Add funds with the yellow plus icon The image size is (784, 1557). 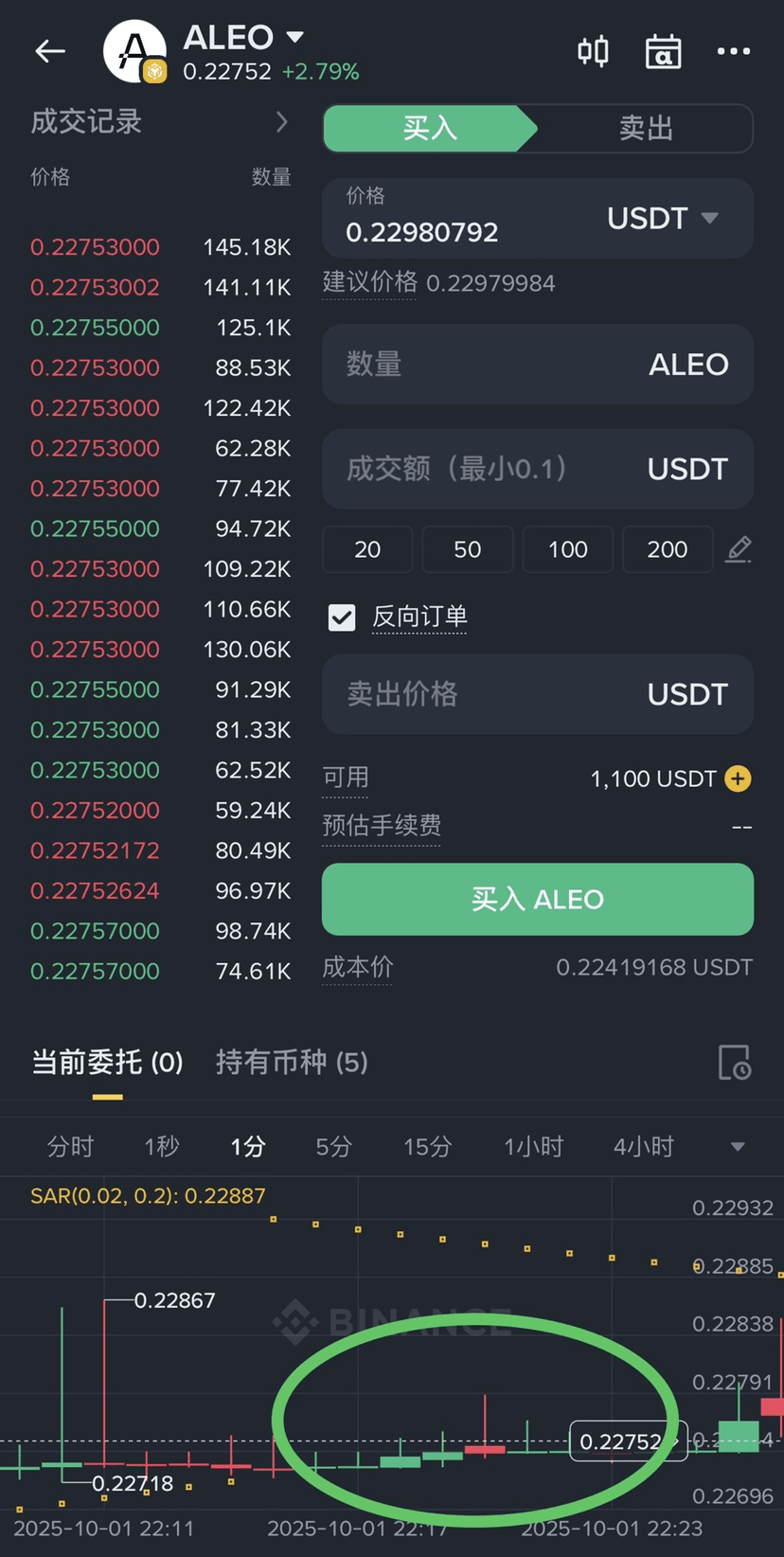(738, 778)
